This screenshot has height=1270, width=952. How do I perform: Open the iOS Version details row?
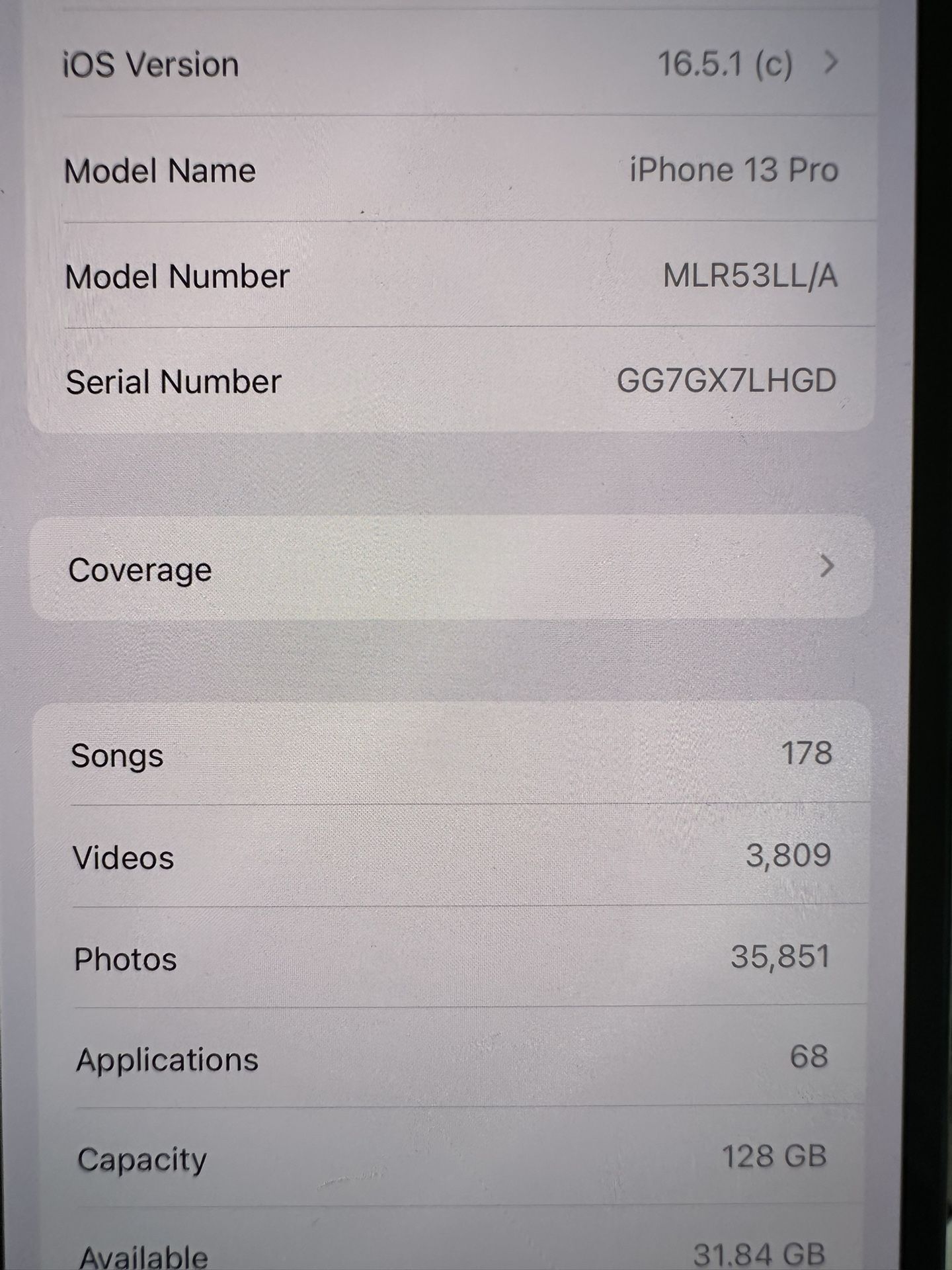click(x=450, y=64)
